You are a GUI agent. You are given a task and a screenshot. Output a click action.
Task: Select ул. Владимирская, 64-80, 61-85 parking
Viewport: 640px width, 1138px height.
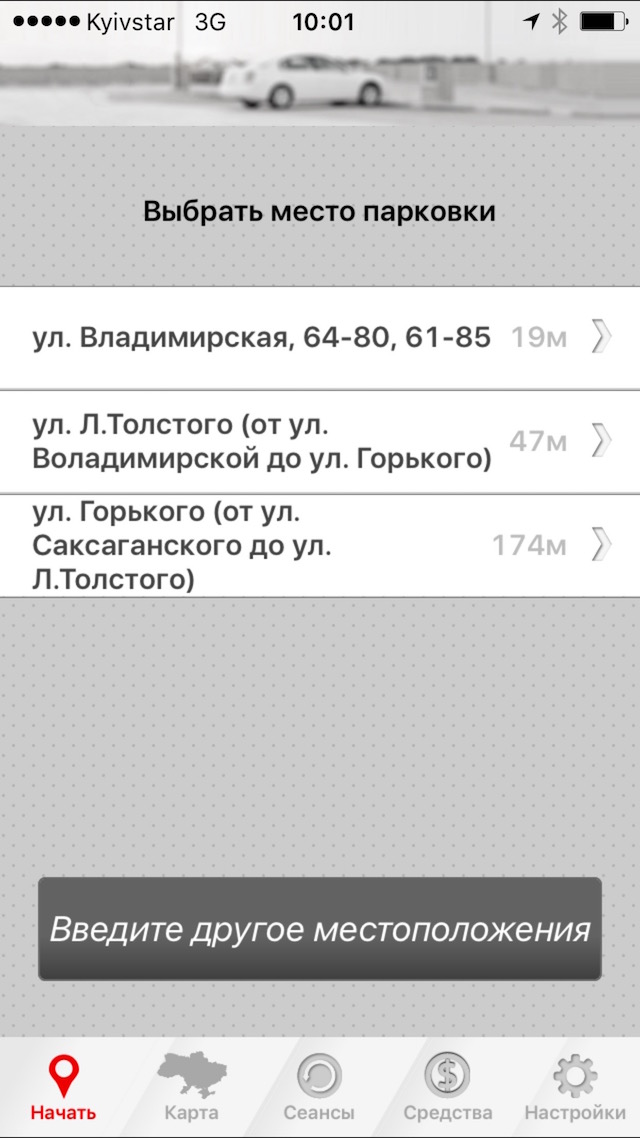[x=320, y=338]
